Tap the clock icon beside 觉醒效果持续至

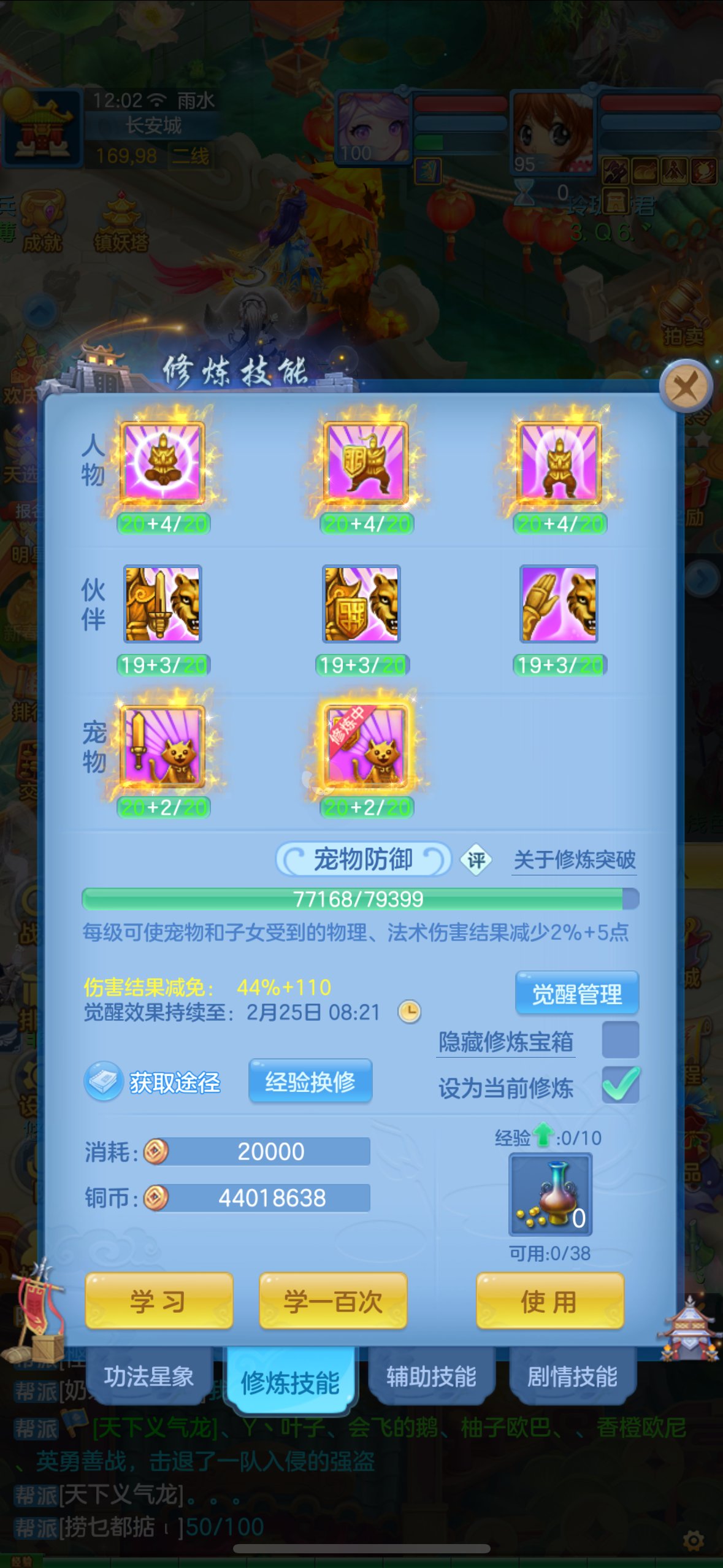click(409, 1012)
